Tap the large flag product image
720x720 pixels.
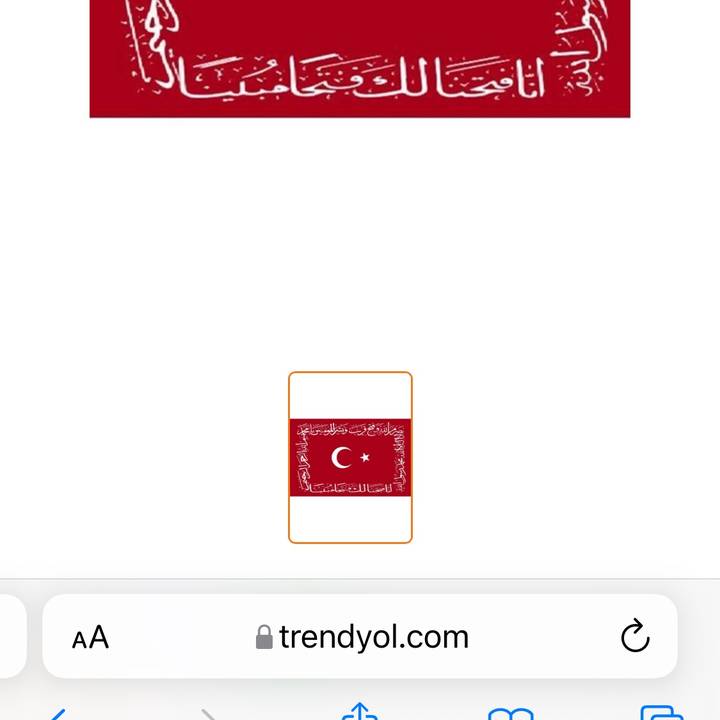pos(360,58)
